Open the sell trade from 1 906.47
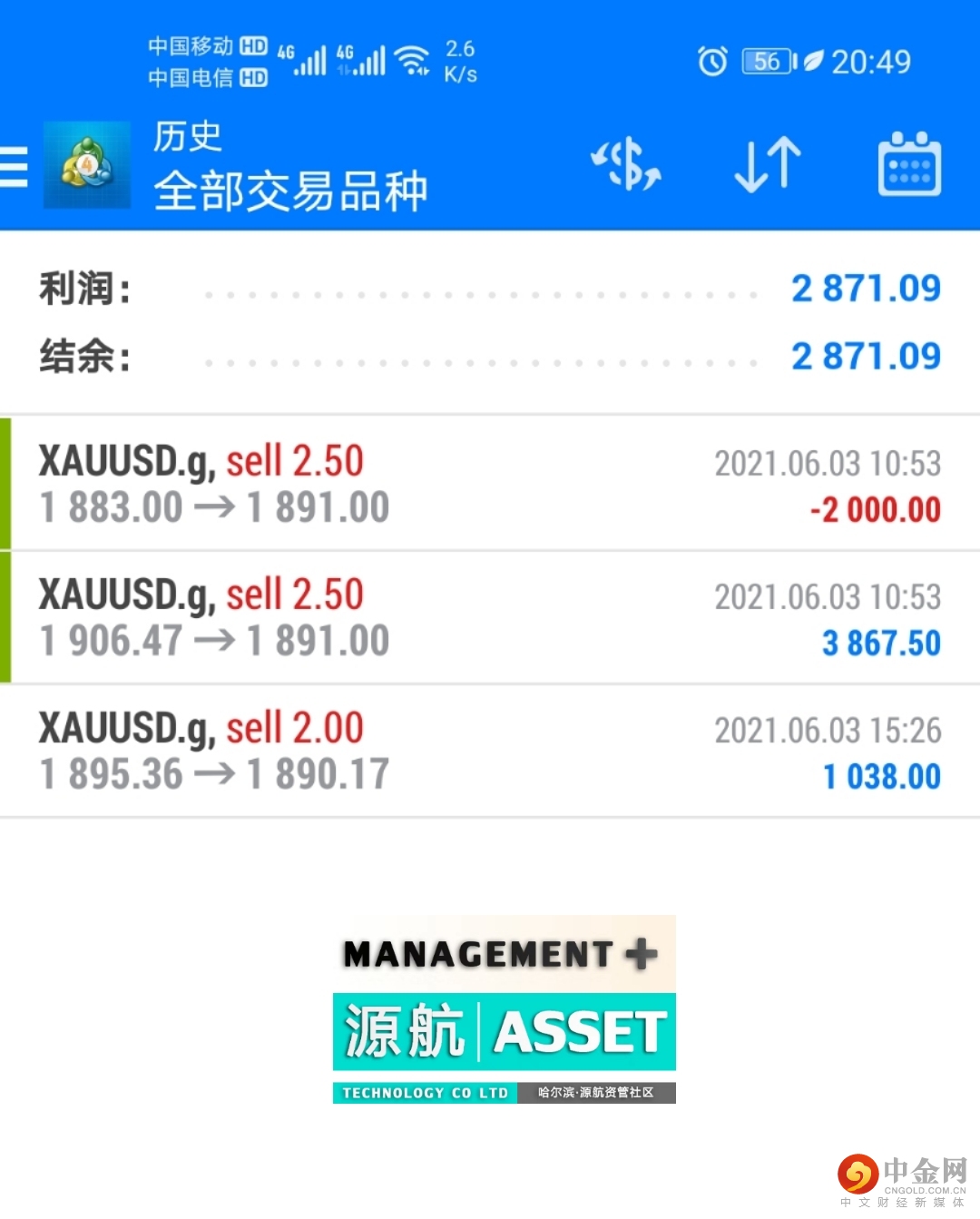Screen dimensions: 980x1219 click(490, 617)
